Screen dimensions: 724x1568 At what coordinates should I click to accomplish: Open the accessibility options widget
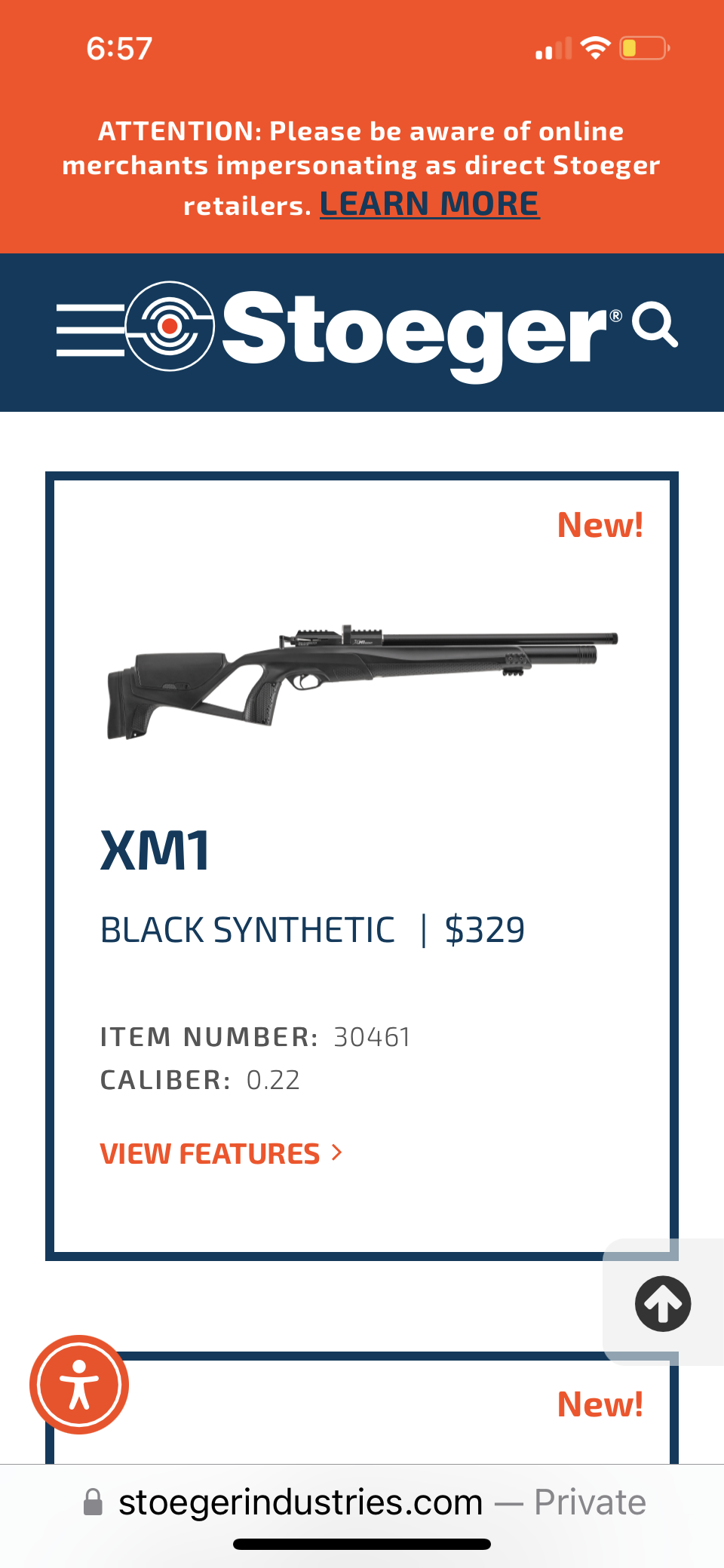79,1385
